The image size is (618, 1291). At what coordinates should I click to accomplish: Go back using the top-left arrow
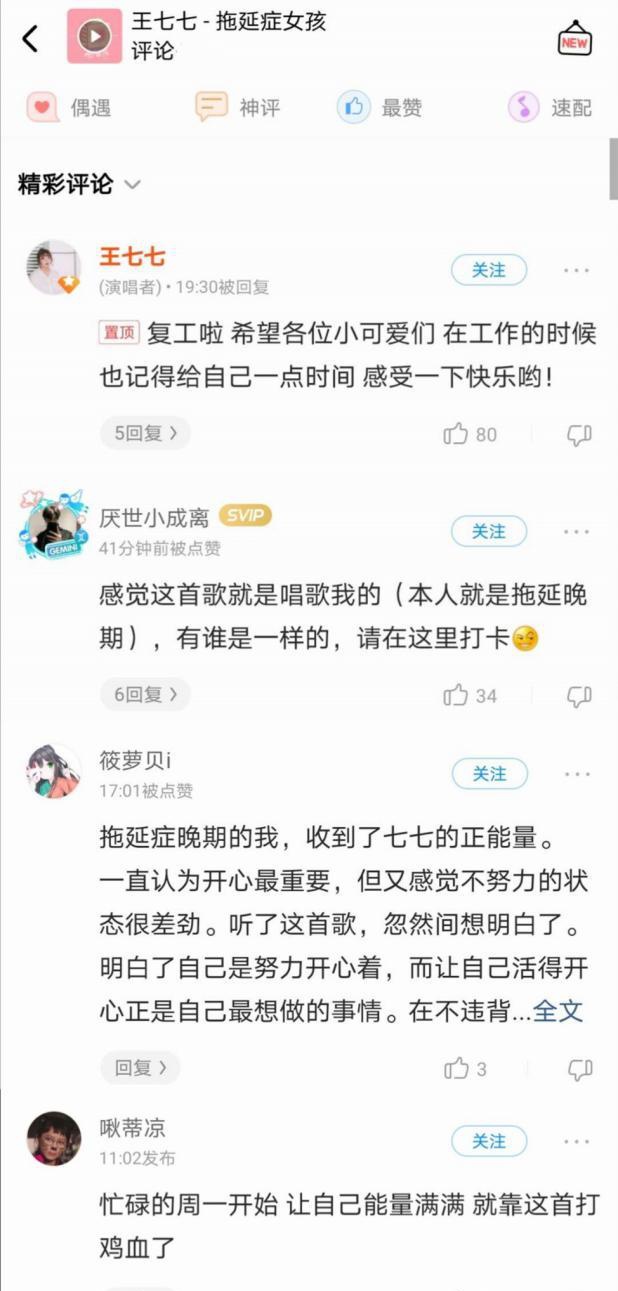point(30,38)
